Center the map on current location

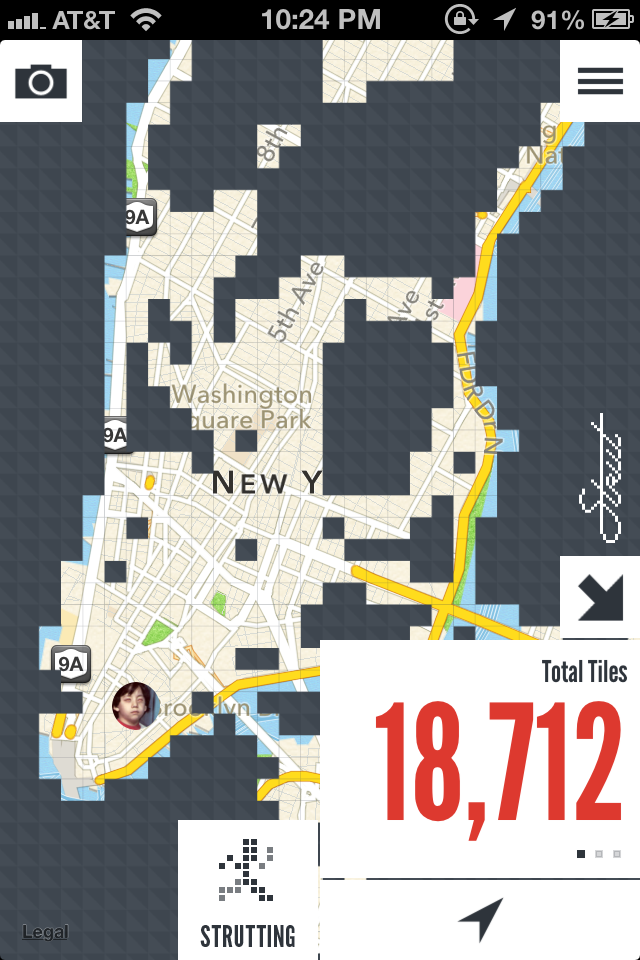click(x=480, y=920)
